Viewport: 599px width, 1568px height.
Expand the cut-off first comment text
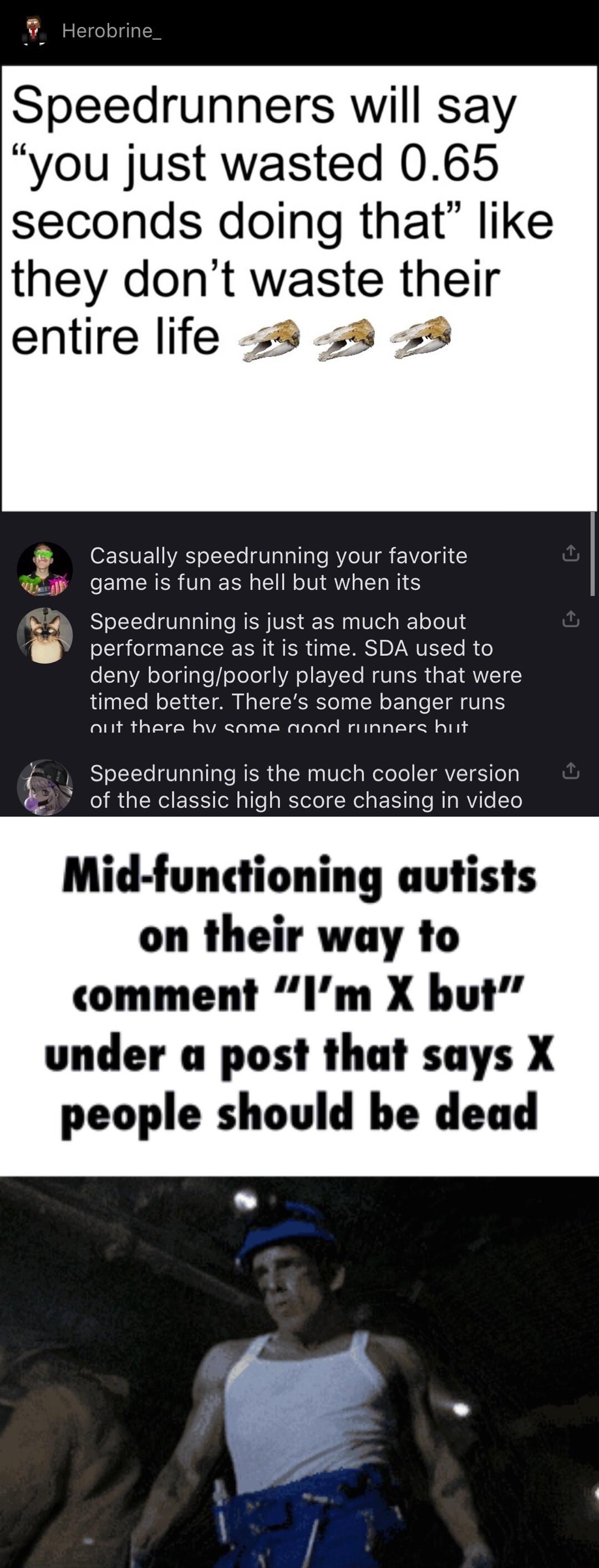point(280,567)
